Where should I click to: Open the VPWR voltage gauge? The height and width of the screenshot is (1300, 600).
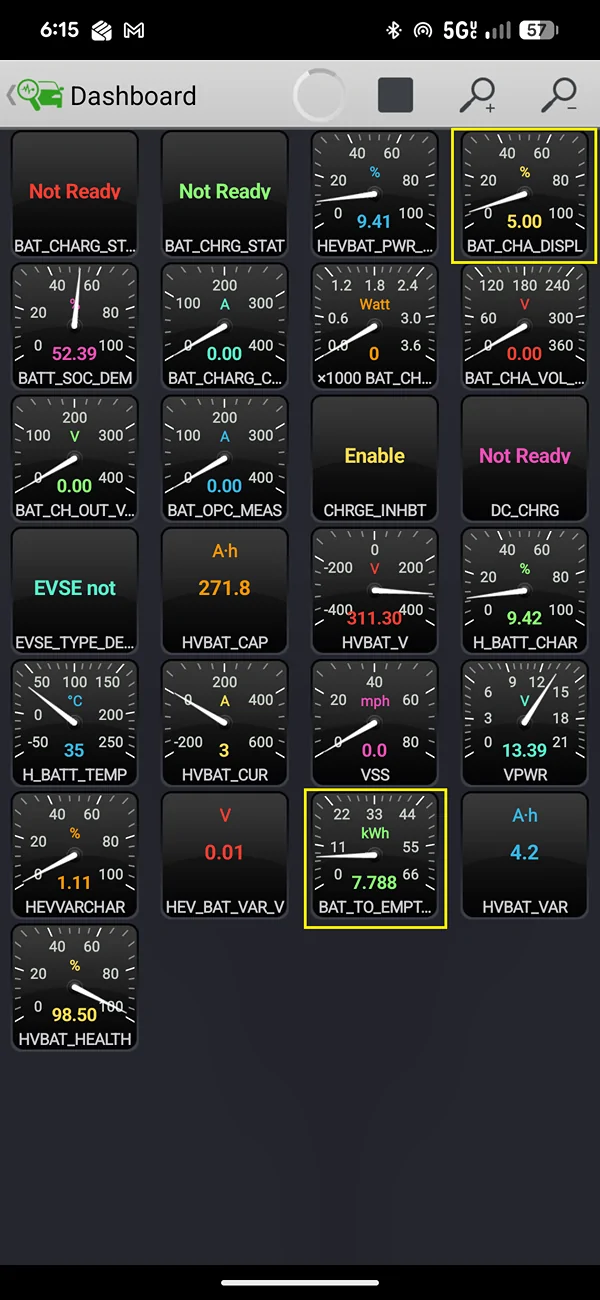point(525,724)
